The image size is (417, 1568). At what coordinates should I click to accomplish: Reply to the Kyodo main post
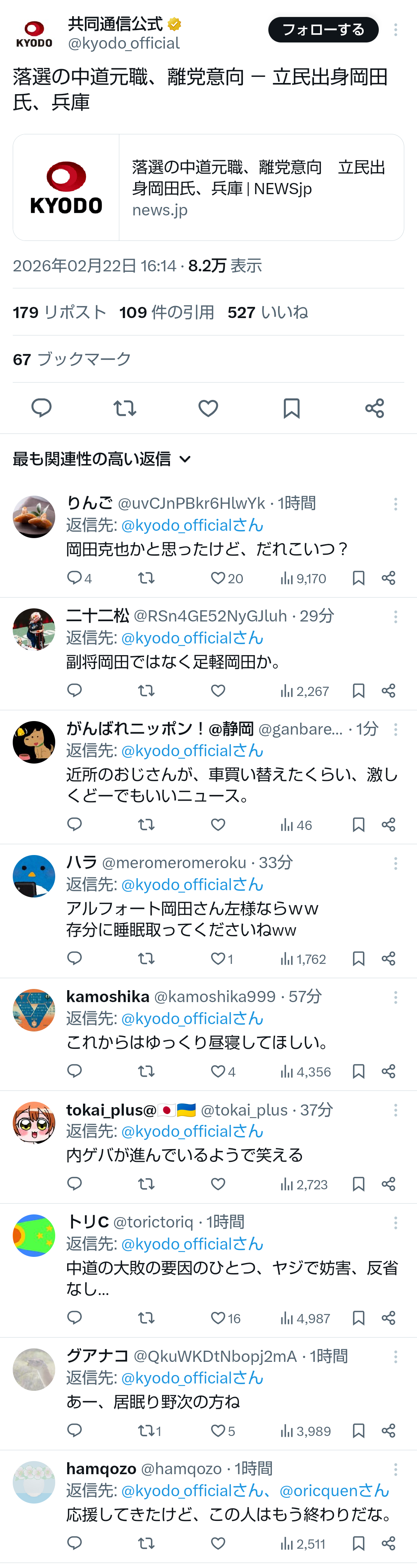(41, 408)
